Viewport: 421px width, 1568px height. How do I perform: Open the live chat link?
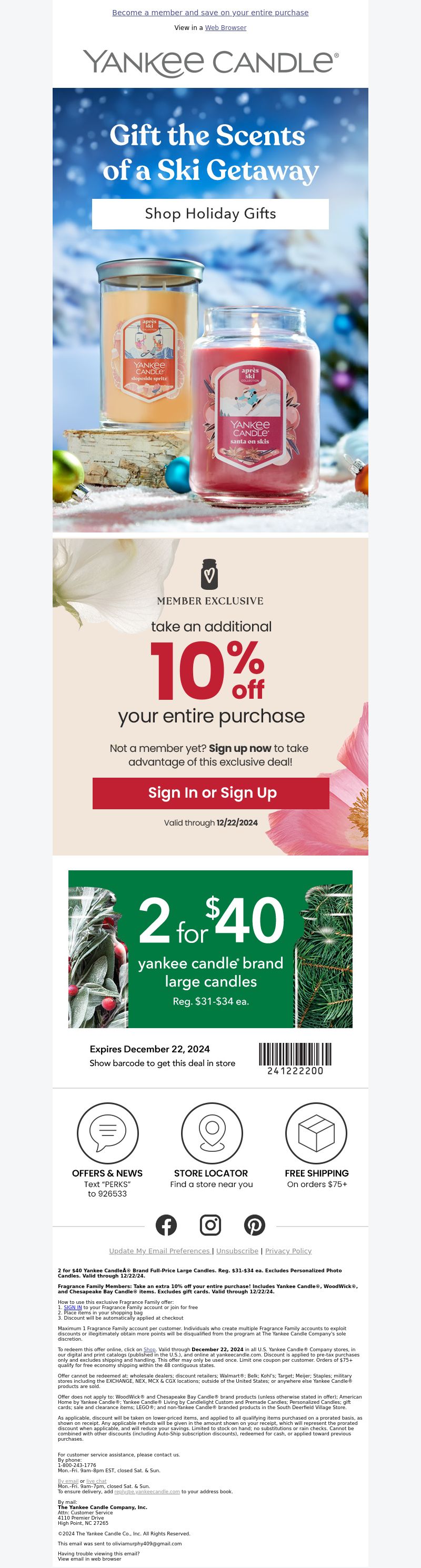tap(96, 1481)
